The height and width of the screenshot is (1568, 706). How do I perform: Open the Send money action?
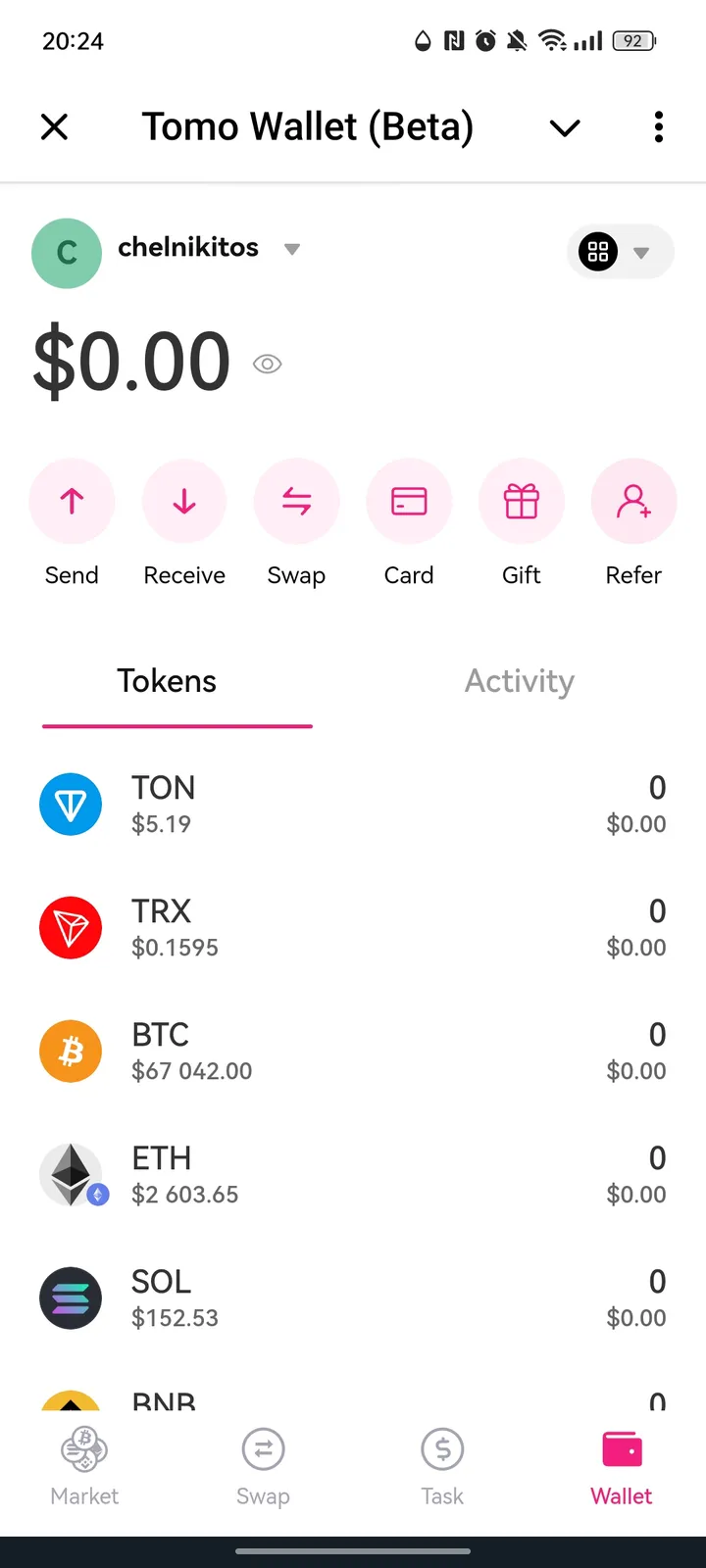pos(72,501)
